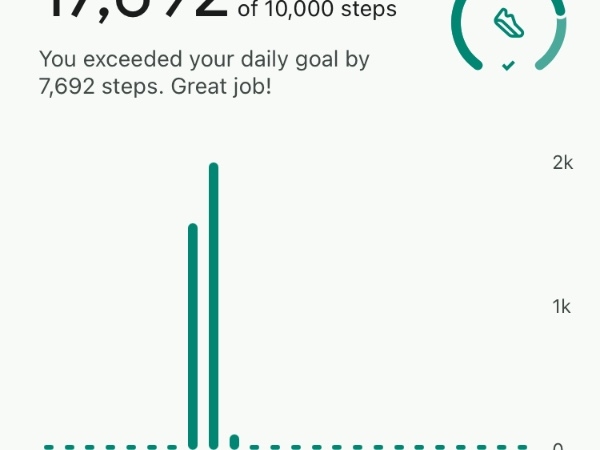
Task: Select the second-tallest bar in steps chart
Action: point(193,335)
